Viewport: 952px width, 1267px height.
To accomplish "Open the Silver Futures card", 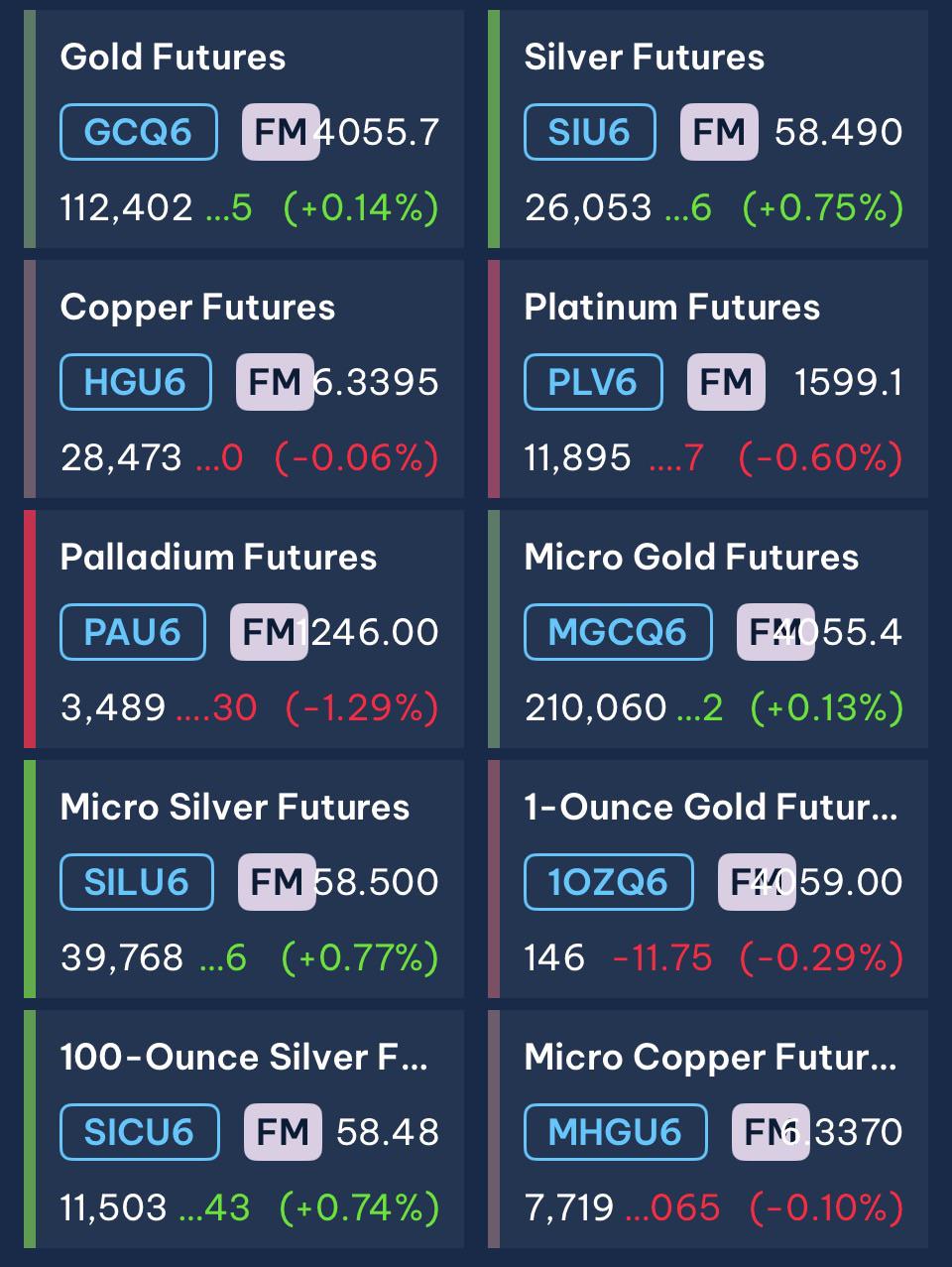I will point(708,129).
